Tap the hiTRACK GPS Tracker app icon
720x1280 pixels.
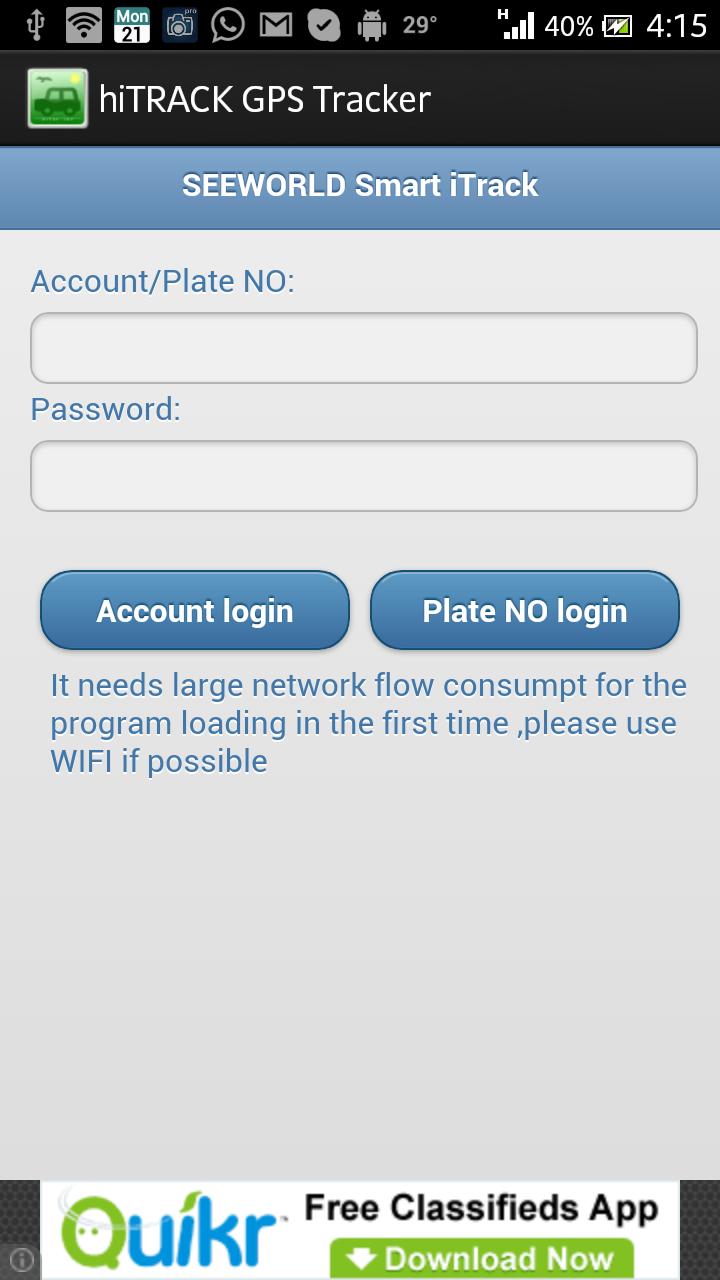(x=57, y=97)
